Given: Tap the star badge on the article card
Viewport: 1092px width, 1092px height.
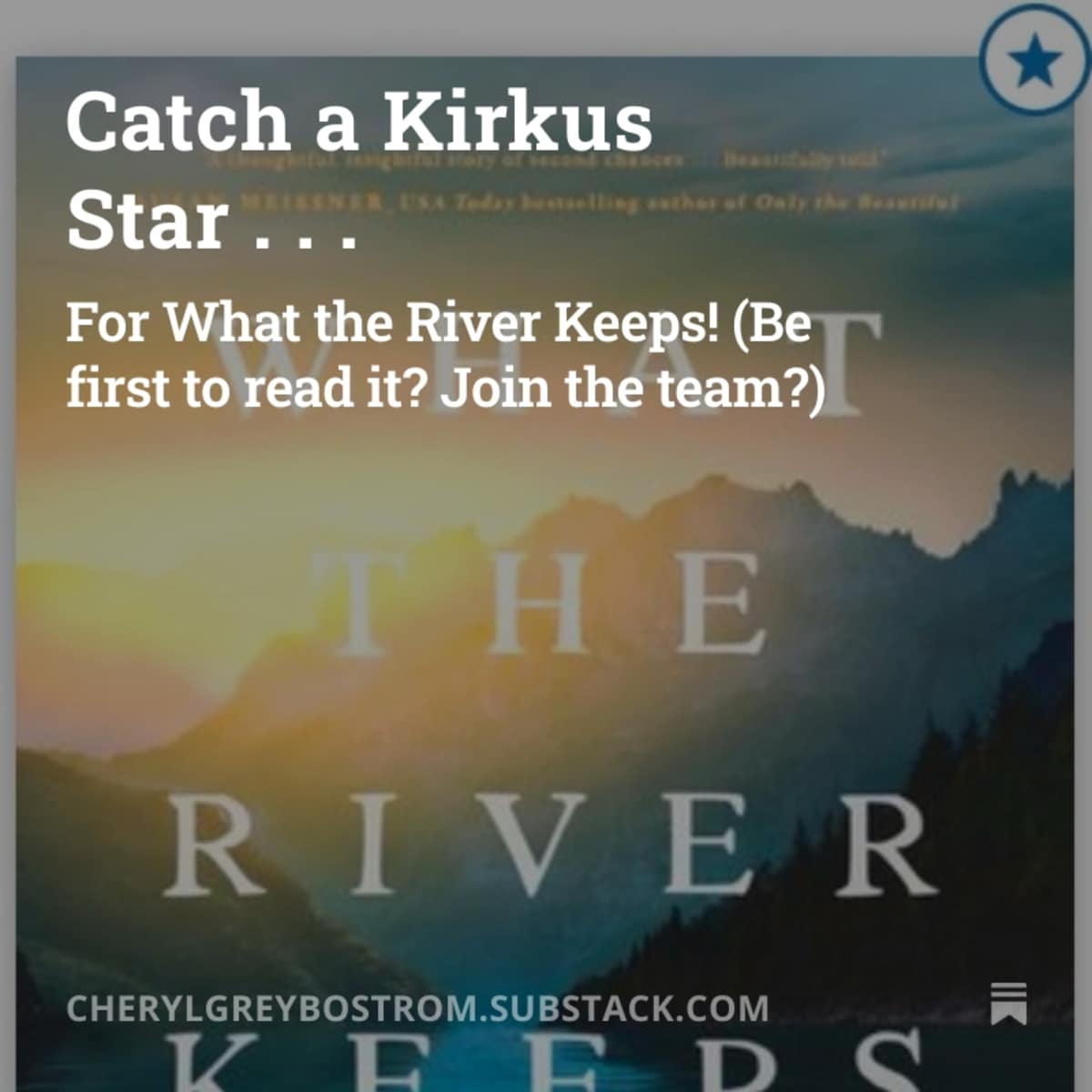Looking at the screenshot, I should [x=1036, y=61].
